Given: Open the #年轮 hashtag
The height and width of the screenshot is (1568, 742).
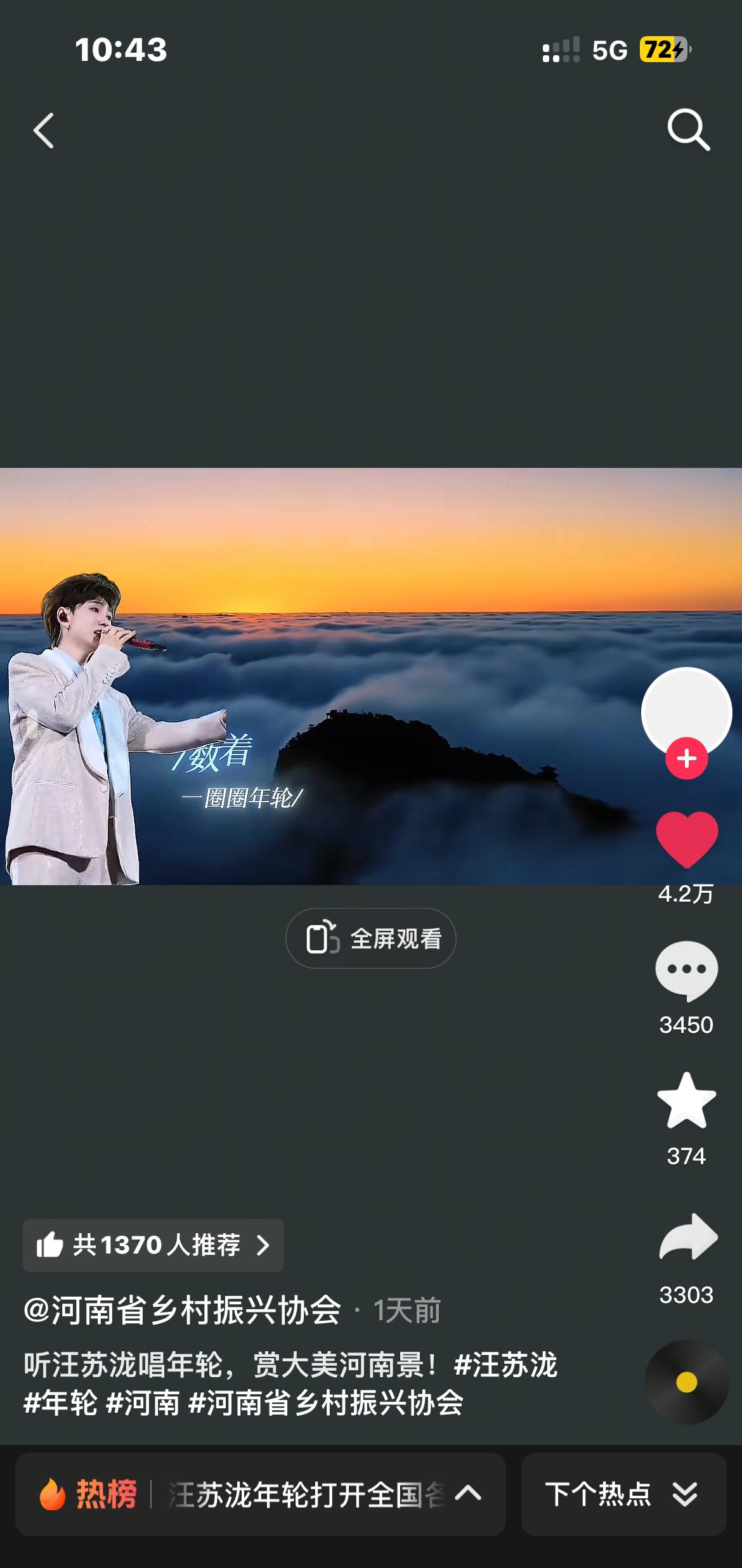Looking at the screenshot, I should pyautogui.click(x=61, y=1403).
